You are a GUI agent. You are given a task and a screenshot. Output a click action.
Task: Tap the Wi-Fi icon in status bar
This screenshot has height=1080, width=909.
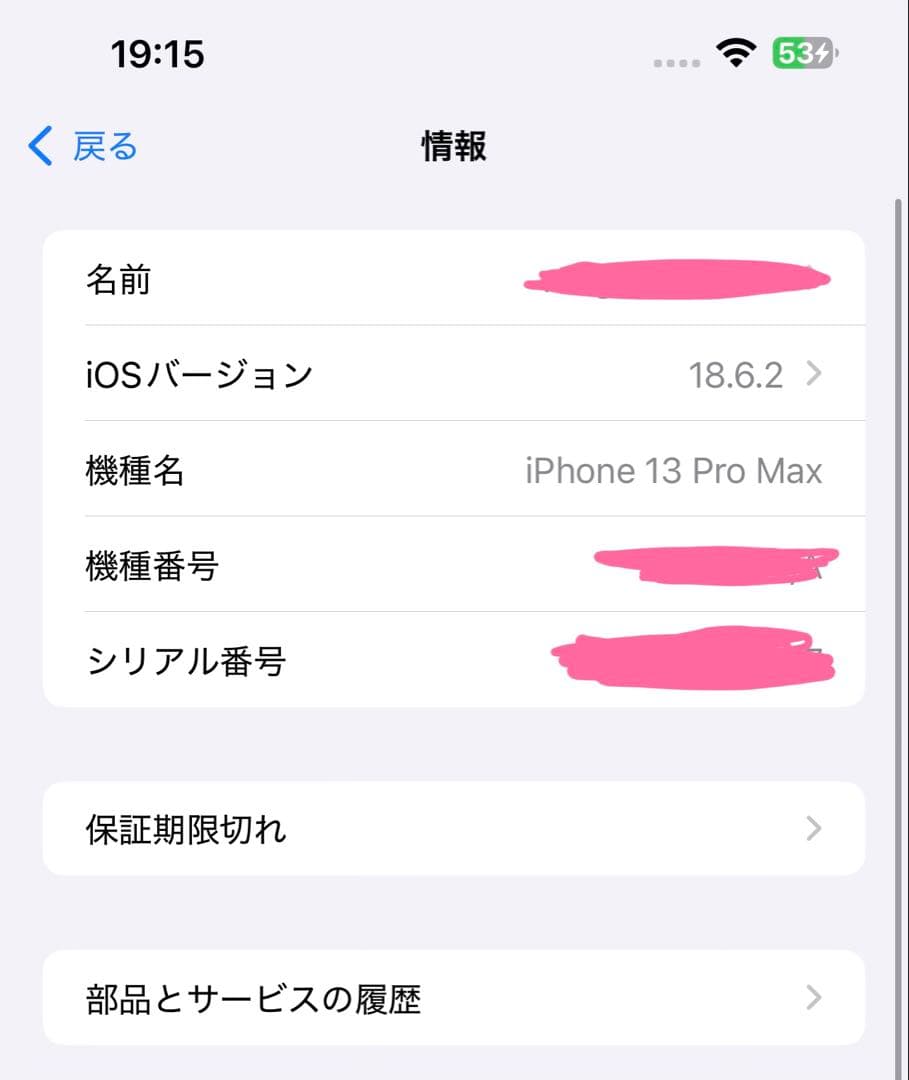(737, 55)
